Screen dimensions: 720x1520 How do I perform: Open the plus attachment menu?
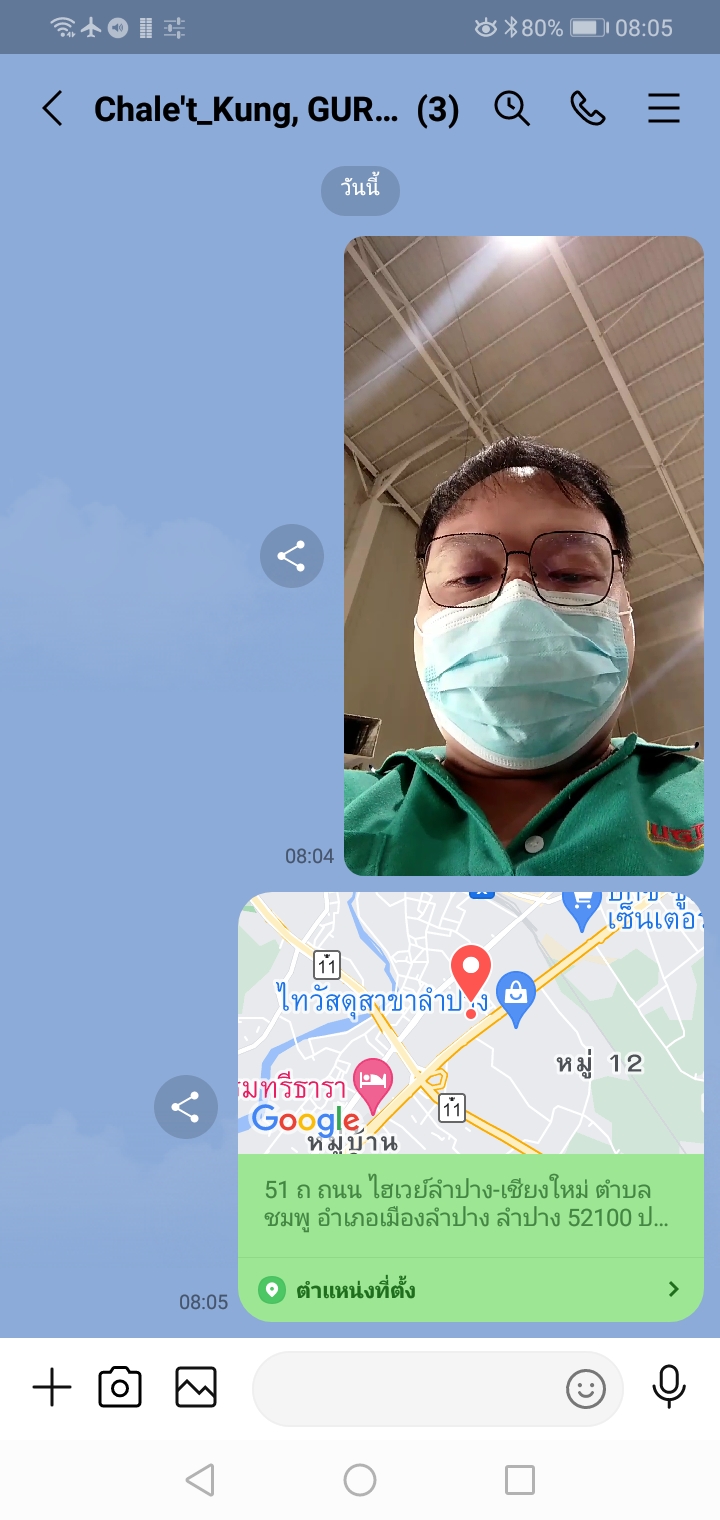point(52,1388)
